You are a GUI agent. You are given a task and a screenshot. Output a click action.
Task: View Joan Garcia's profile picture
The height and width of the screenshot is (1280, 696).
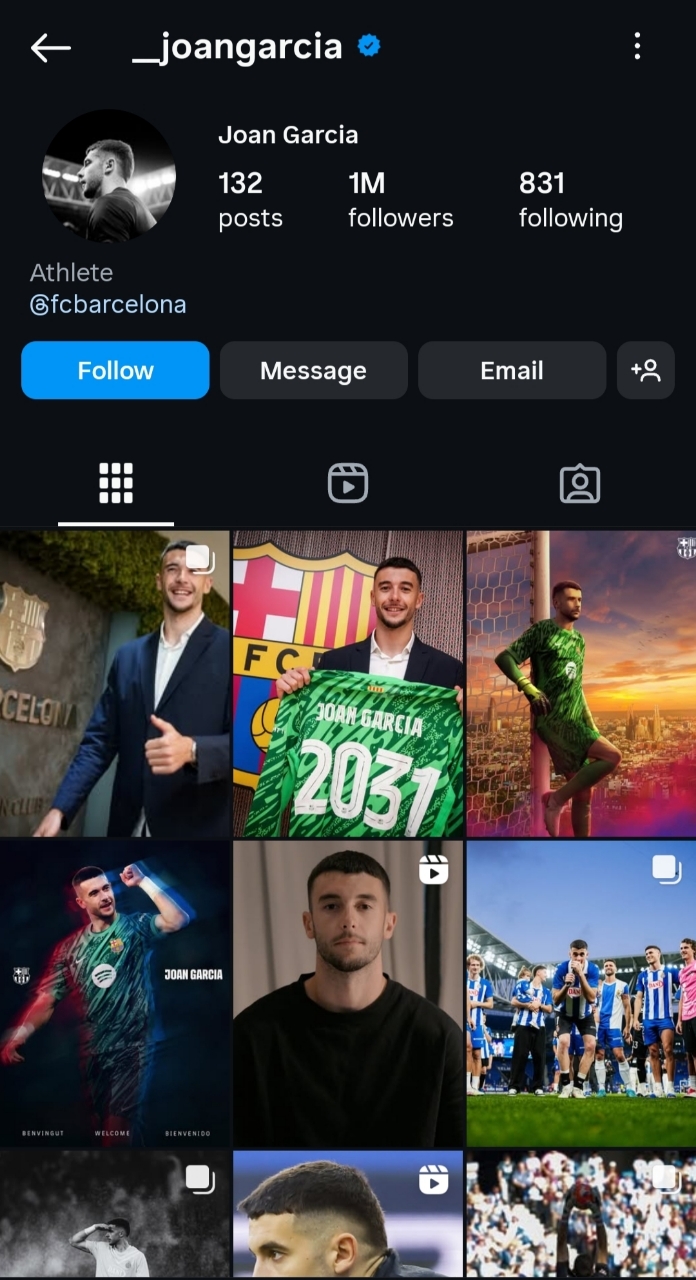109,176
